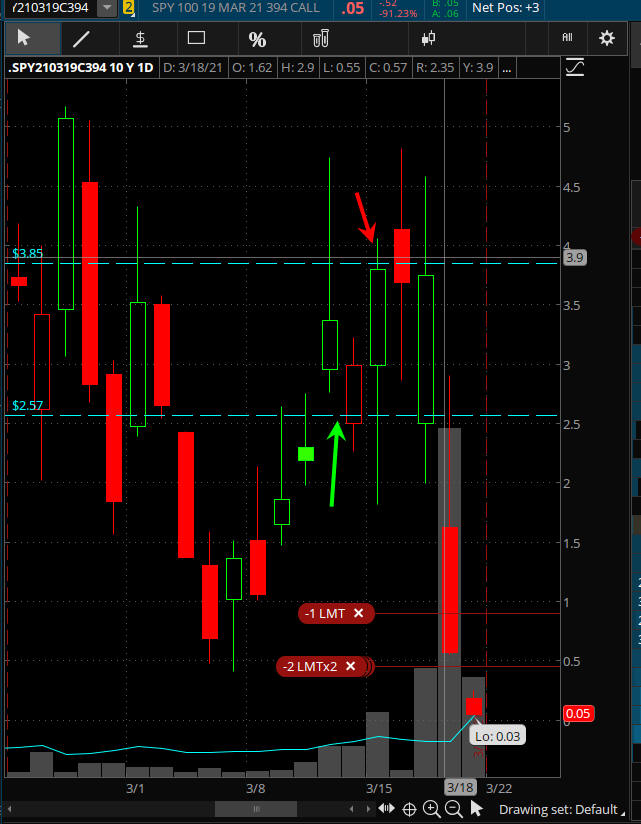Zoom in on the chart
The height and width of the screenshot is (824, 641).
(x=432, y=808)
